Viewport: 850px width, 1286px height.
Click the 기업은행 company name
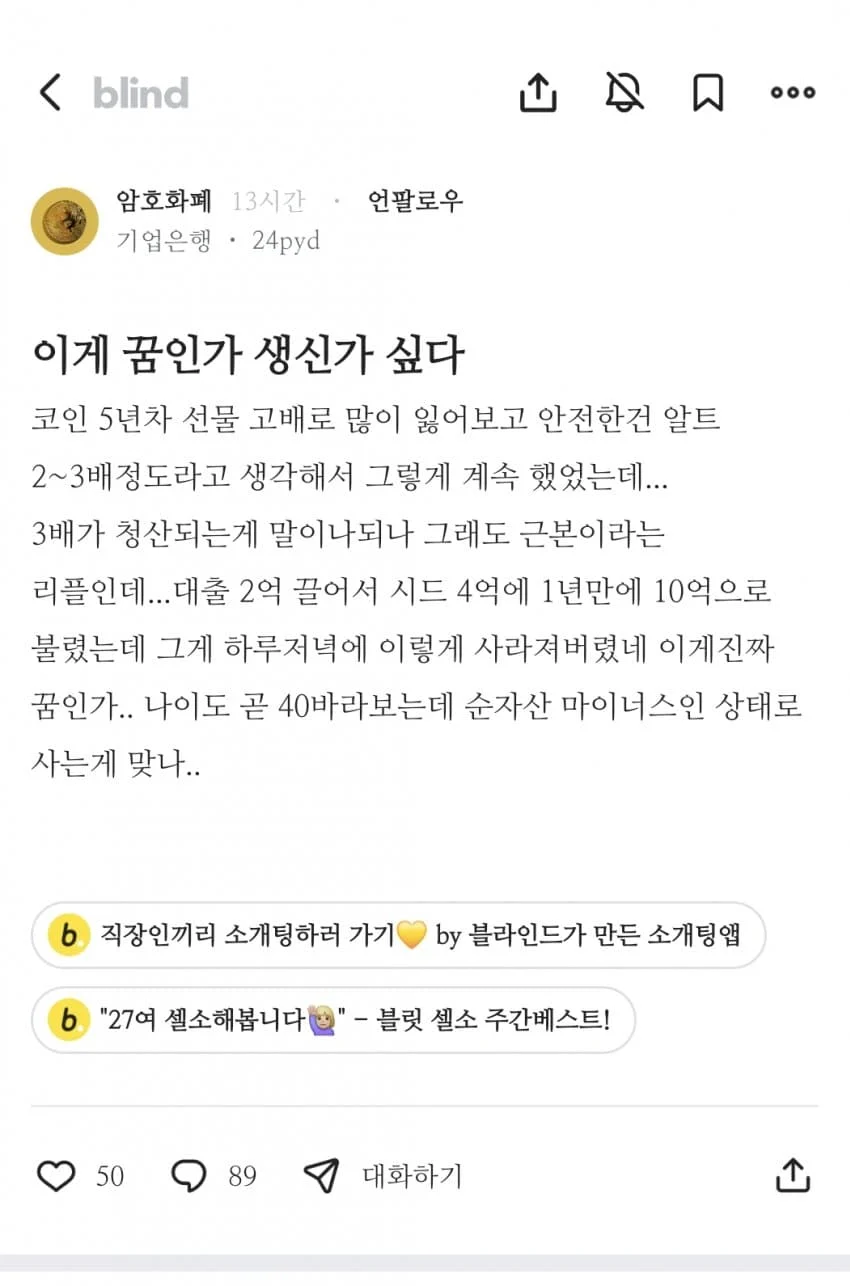click(156, 240)
